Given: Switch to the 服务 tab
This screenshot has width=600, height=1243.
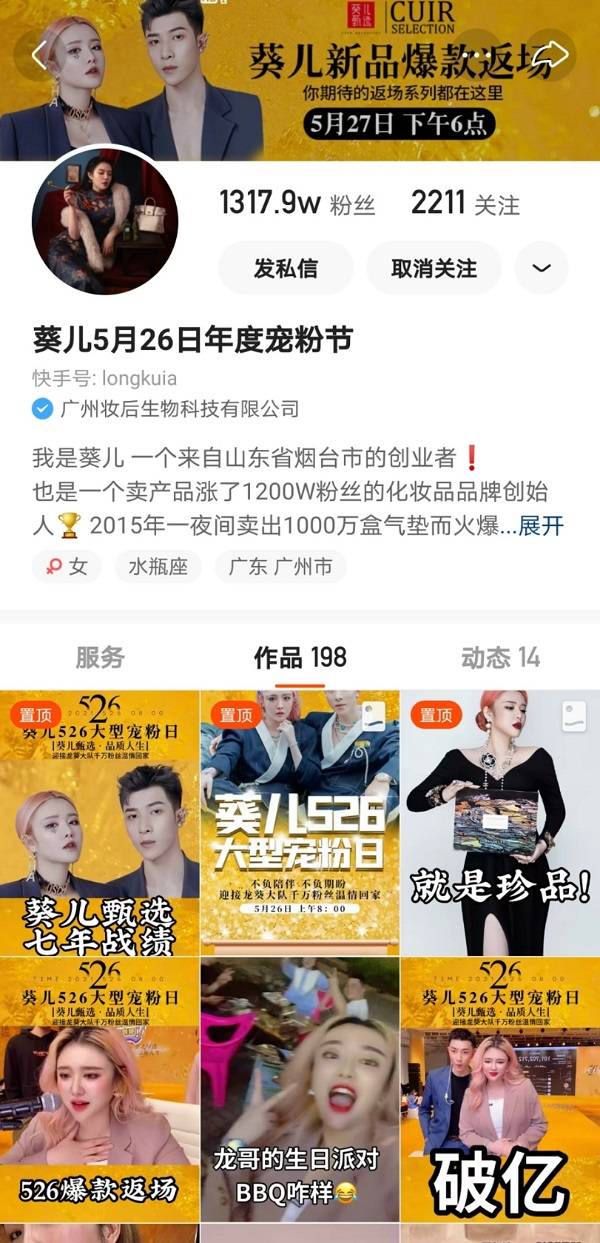Looking at the screenshot, I should tap(100, 657).
